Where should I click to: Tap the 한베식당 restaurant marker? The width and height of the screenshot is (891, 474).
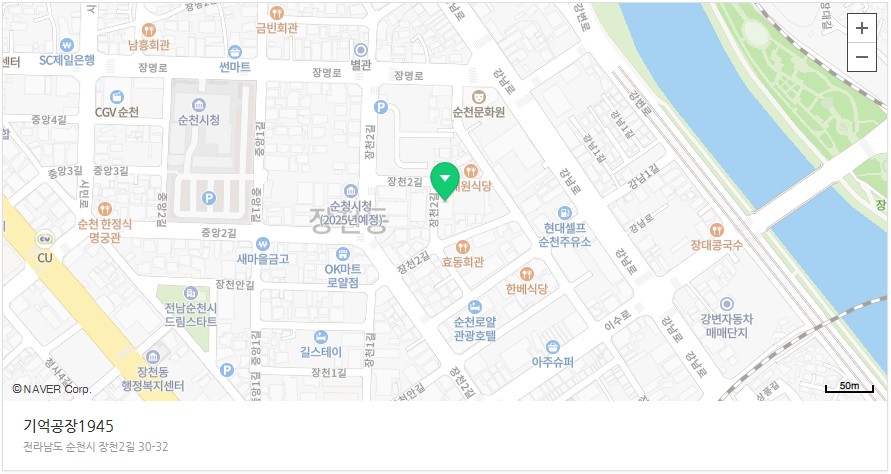pyautogui.click(x=527, y=274)
